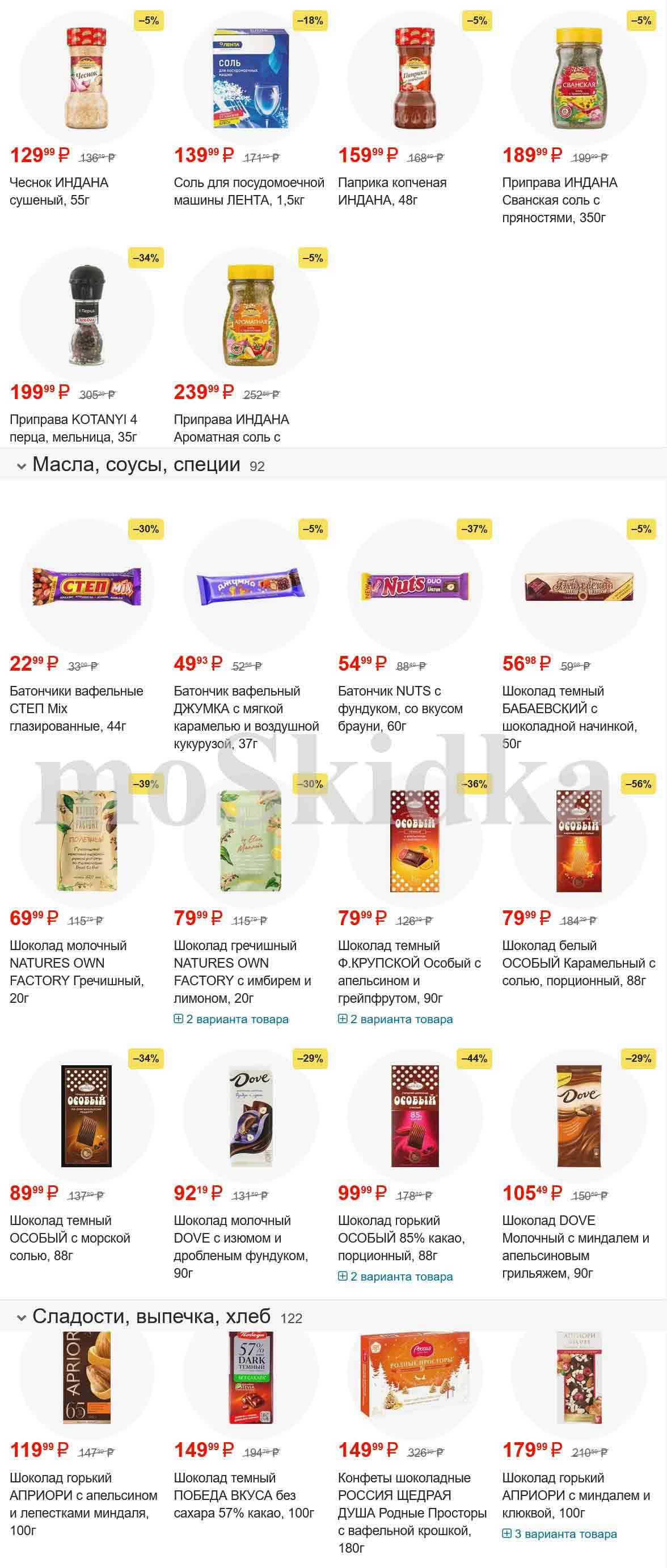View Шоколад темный ОСОБЫЙ с морской солью
Screen dimensions: 667x1568
tap(69, 1238)
